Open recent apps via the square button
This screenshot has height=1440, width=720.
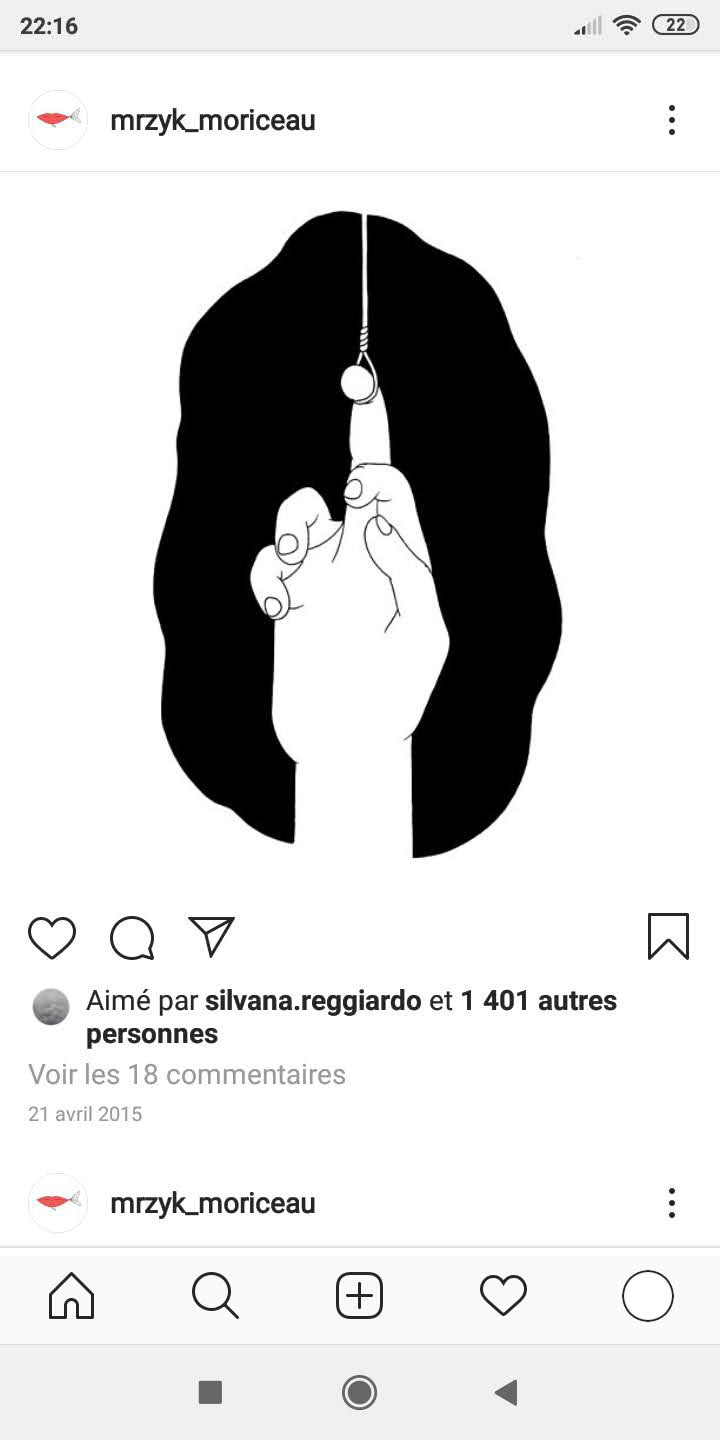[x=210, y=1392]
